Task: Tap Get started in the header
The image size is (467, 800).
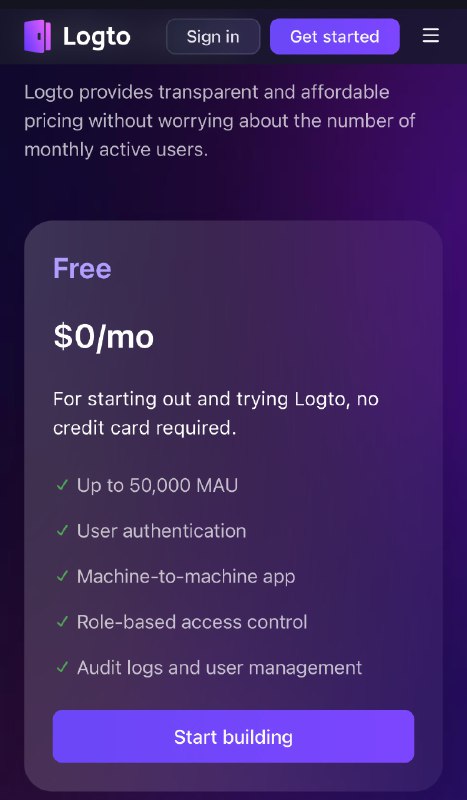Action: pos(335,36)
